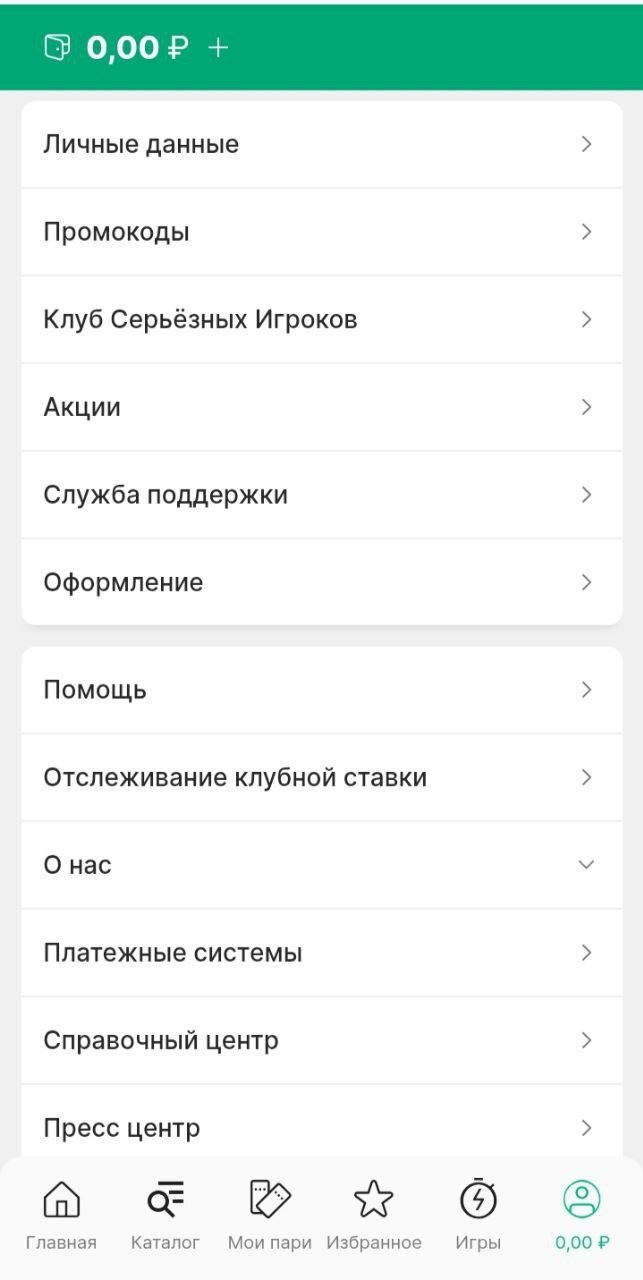The width and height of the screenshot is (643, 1280).
Task: Contact Служба поддержки
Action: [x=321, y=495]
